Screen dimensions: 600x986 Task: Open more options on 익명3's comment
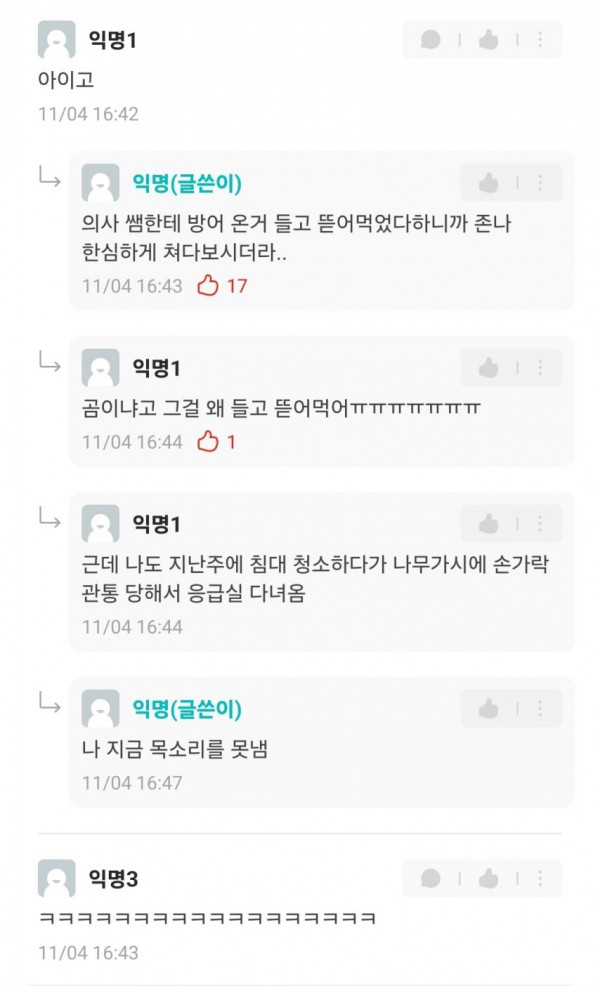[x=540, y=878]
